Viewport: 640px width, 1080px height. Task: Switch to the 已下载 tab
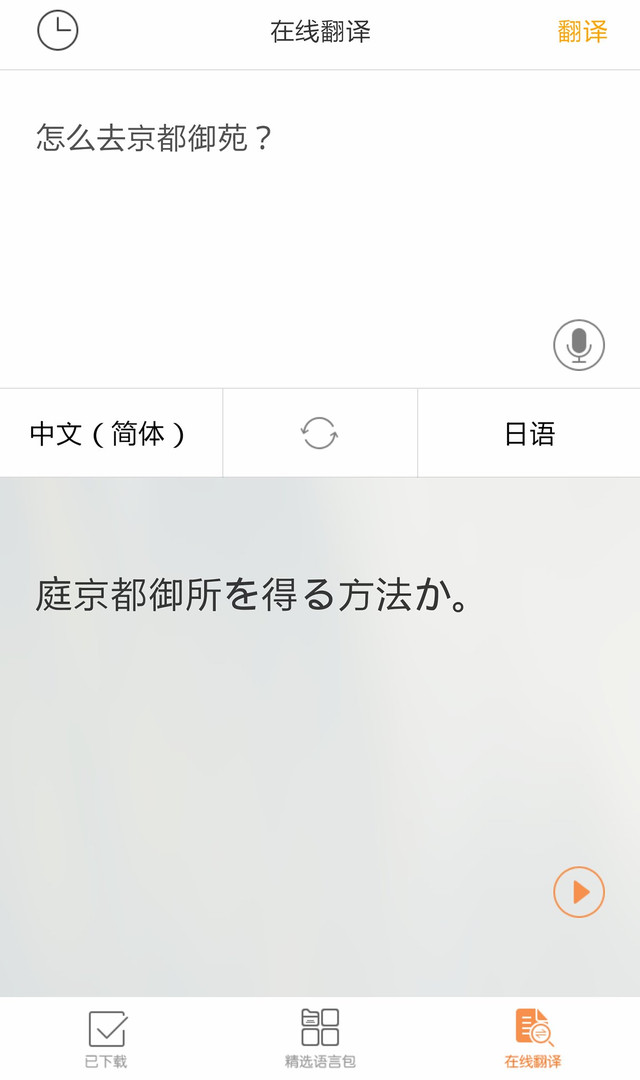coord(106,1038)
